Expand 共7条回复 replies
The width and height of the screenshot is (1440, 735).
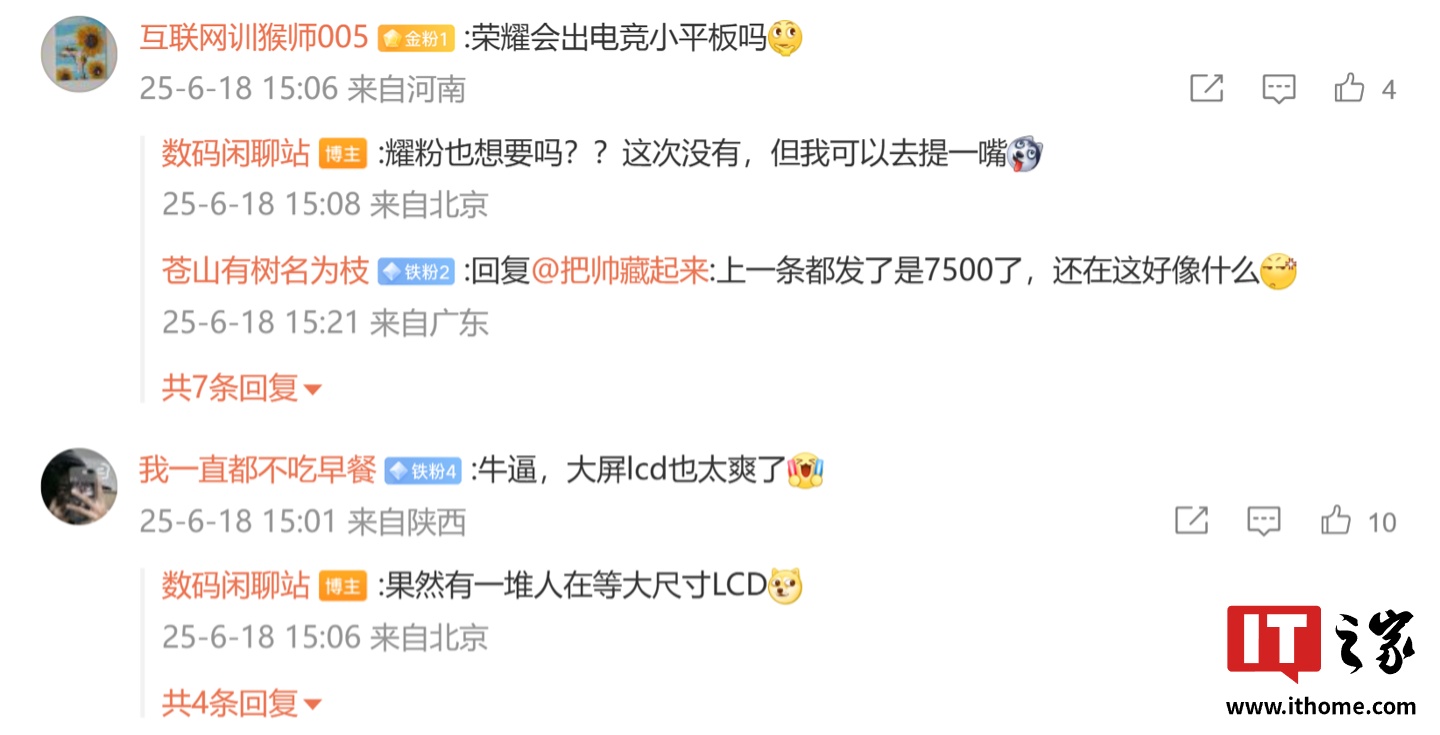click(x=241, y=388)
